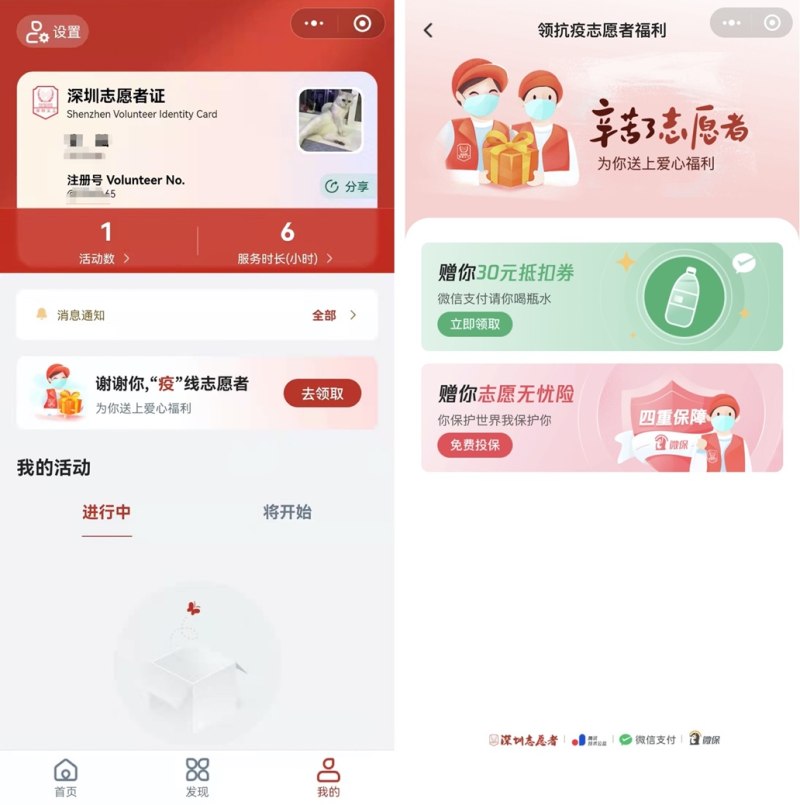
Task: Tap 免费投保 for 志愿无忧险
Action: pyautogui.click(x=474, y=445)
